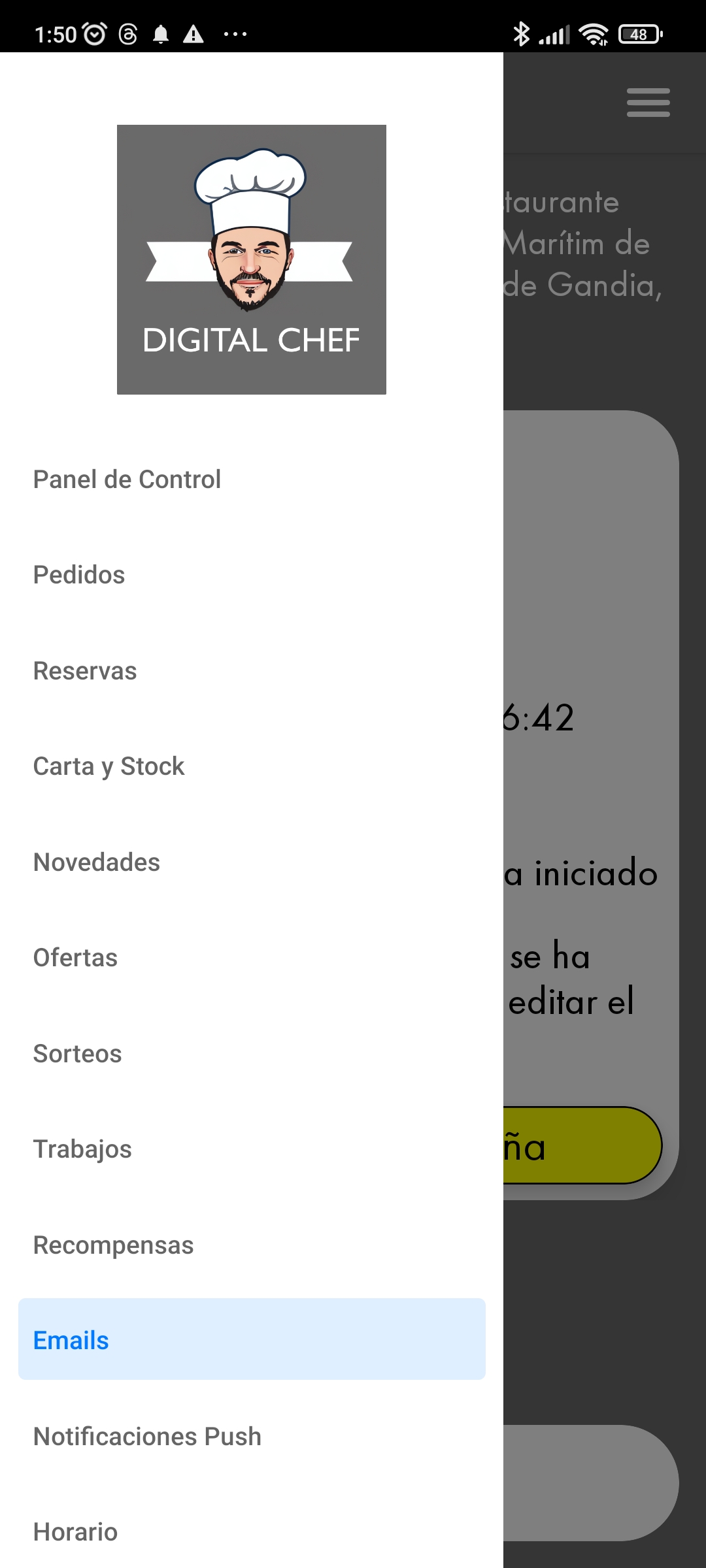This screenshot has height=1568, width=706.
Task: Open the Reservas menu item
Action: pos(85,671)
